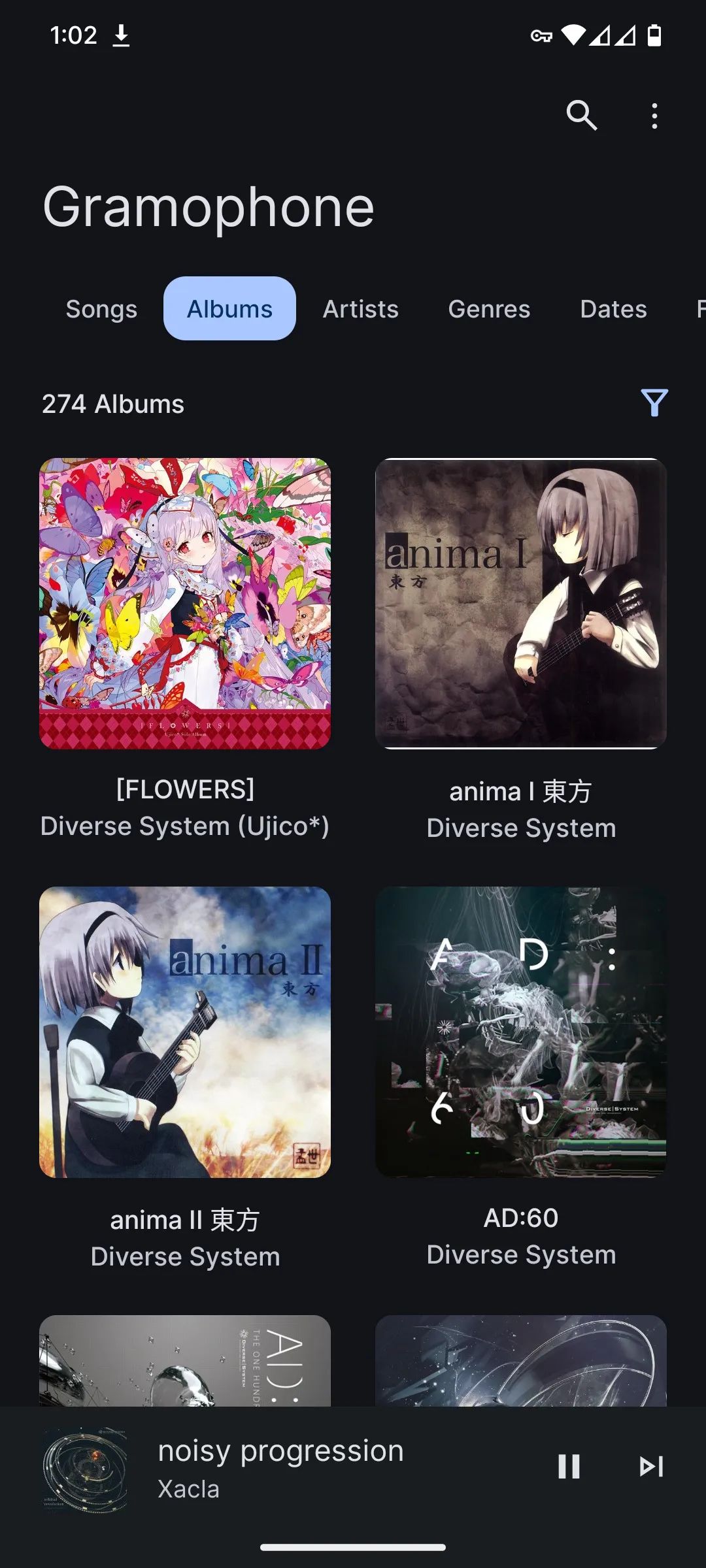The height and width of the screenshot is (1568, 706).
Task: Open the Dates tab
Action: 613,309
